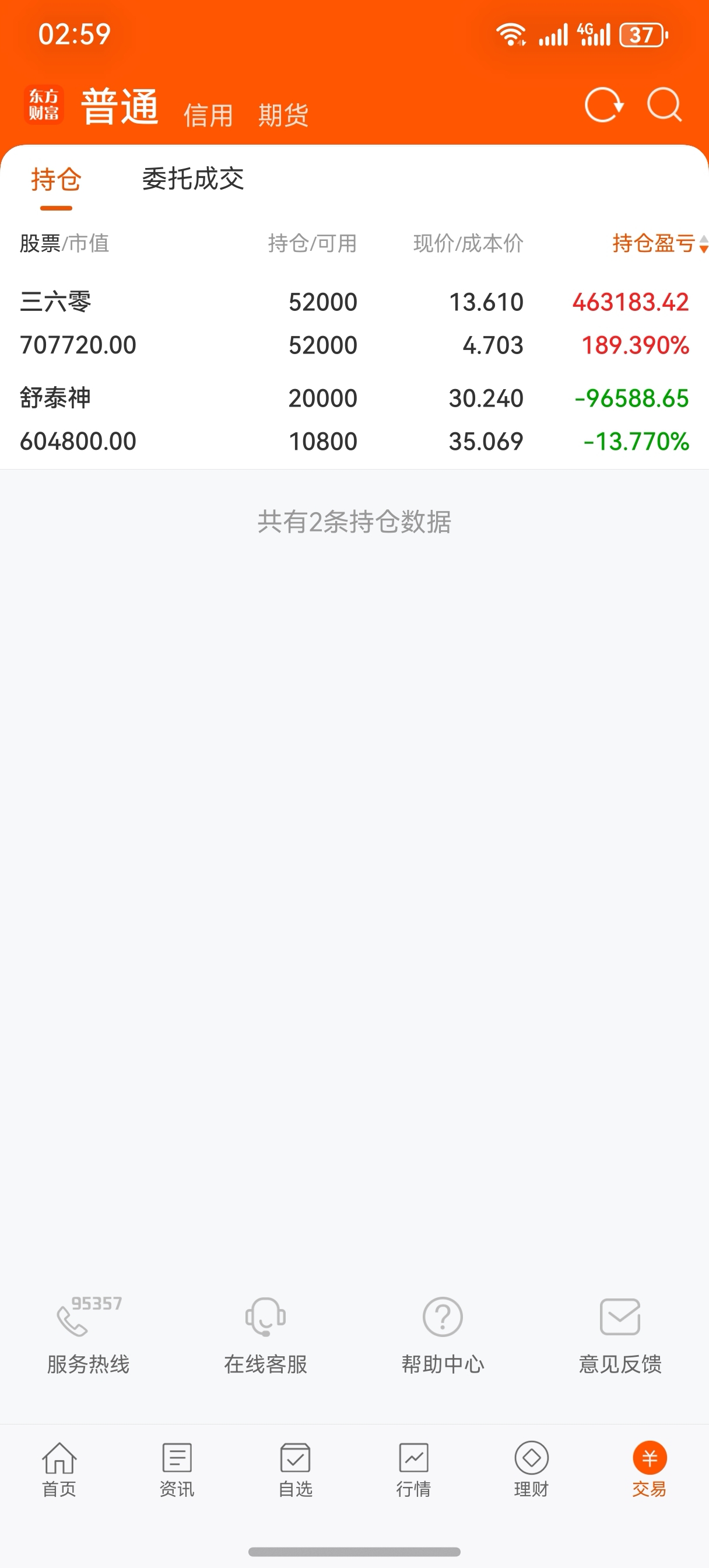Select the 交易 tab
This screenshot has height=1568, width=709.
pos(650,1469)
